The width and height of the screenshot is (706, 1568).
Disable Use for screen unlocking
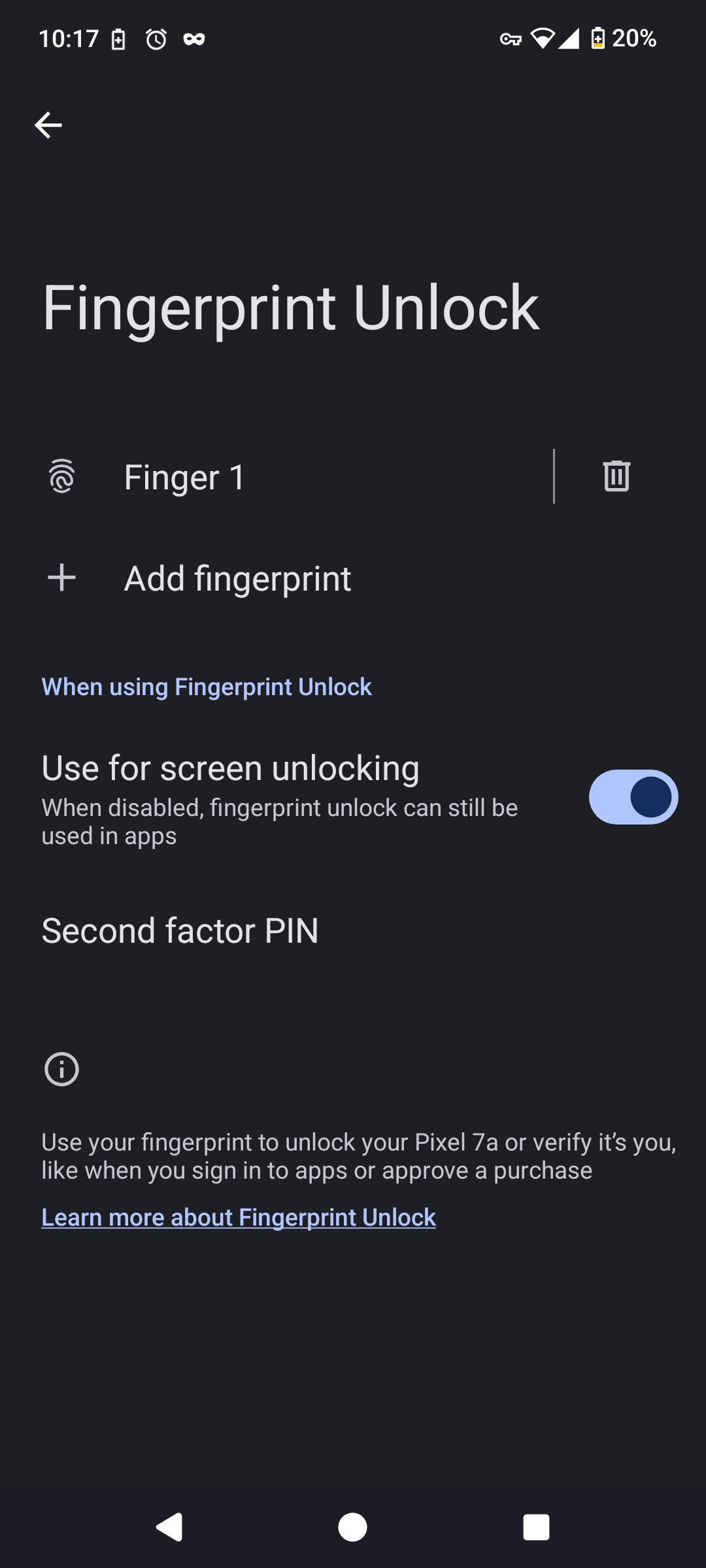tap(633, 797)
